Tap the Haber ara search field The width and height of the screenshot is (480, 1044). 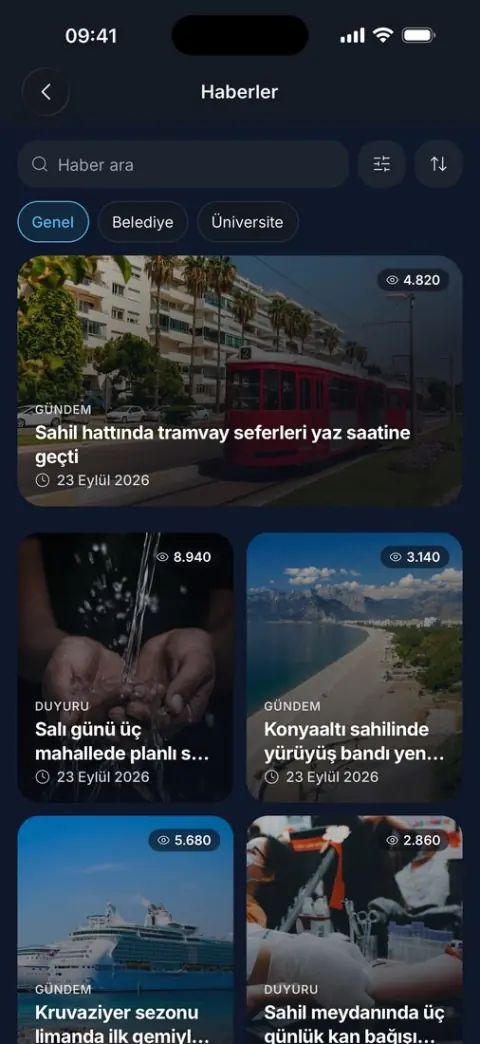click(183, 164)
